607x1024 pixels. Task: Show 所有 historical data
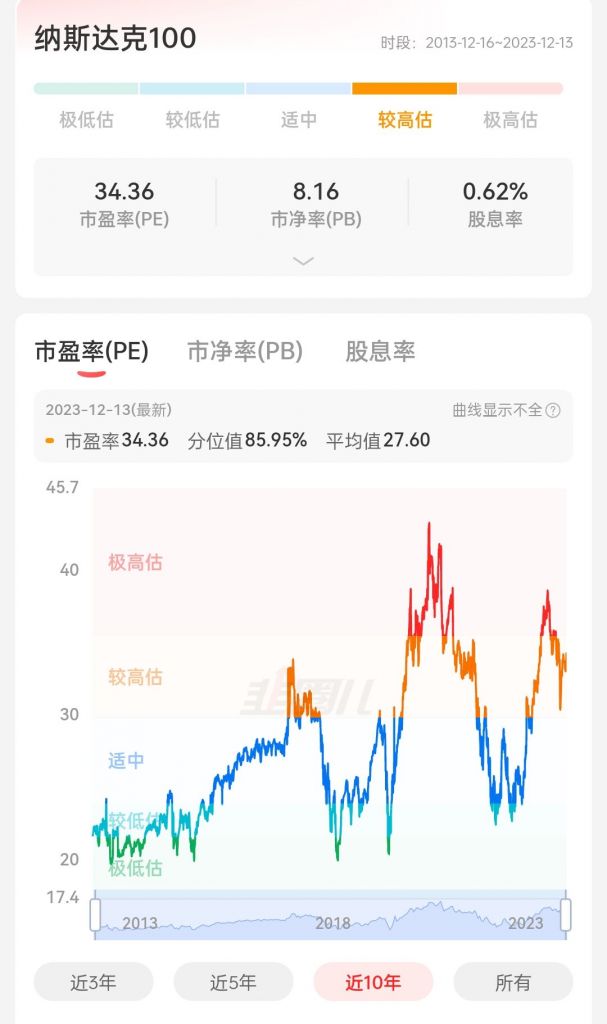pos(513,982)
